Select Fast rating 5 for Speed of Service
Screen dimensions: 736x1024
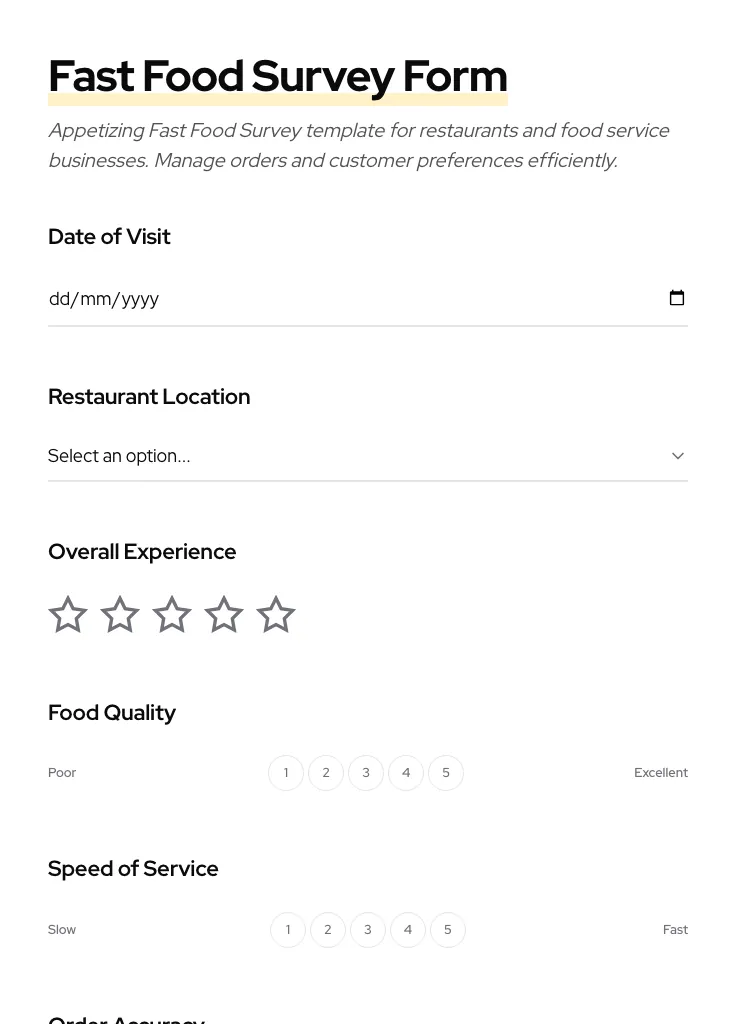pos(448,929)
